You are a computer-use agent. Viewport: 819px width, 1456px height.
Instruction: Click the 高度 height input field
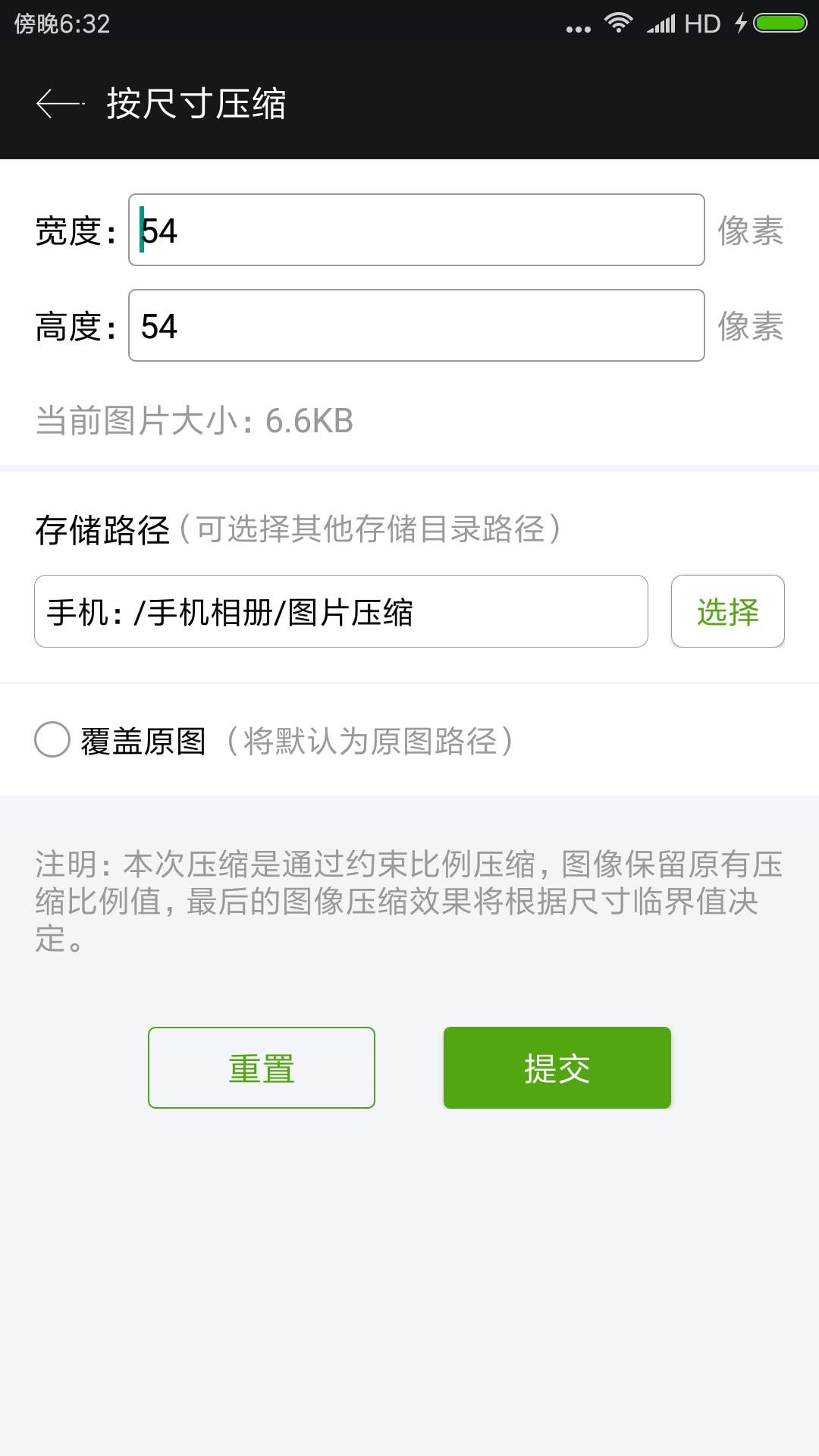(x=416, y=325)
